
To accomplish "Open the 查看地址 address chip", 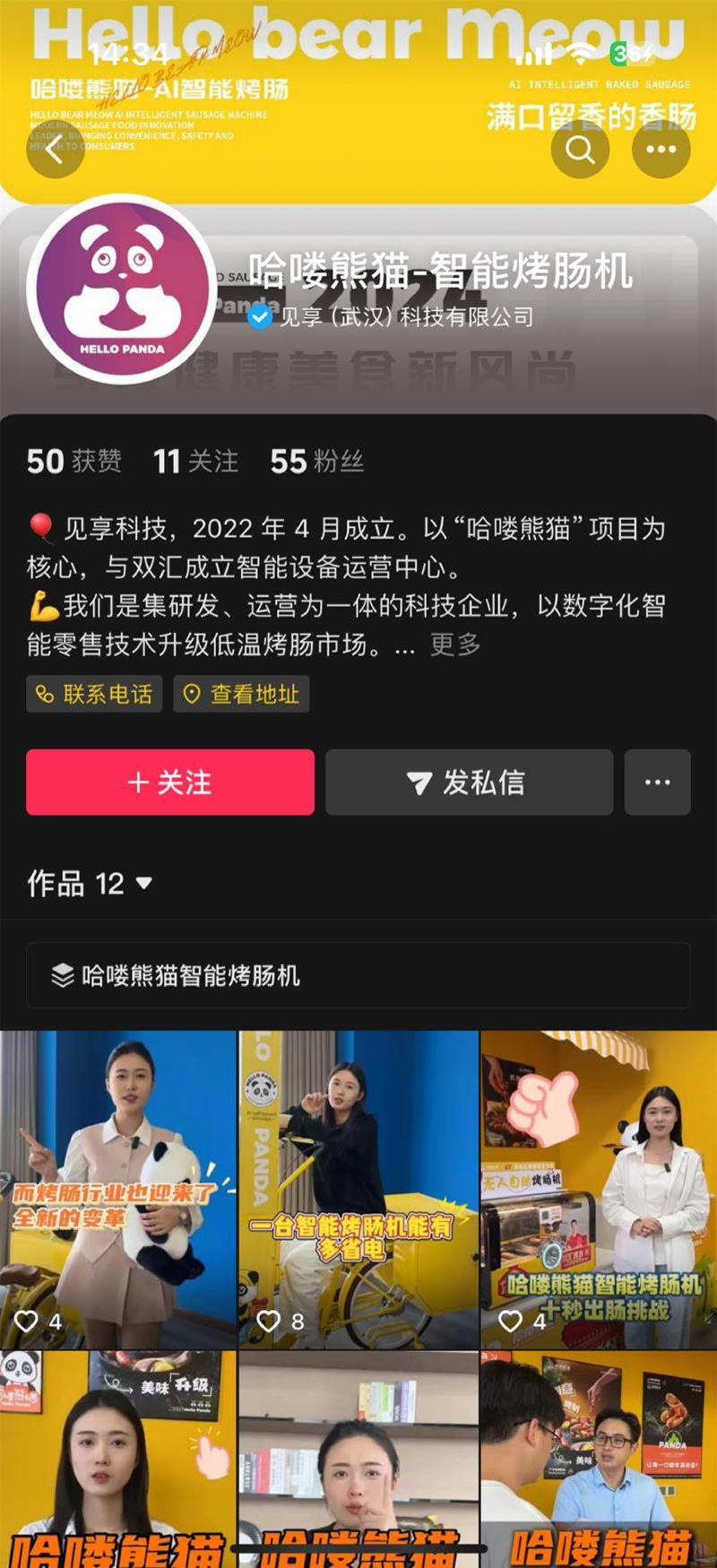I will 241,694.
